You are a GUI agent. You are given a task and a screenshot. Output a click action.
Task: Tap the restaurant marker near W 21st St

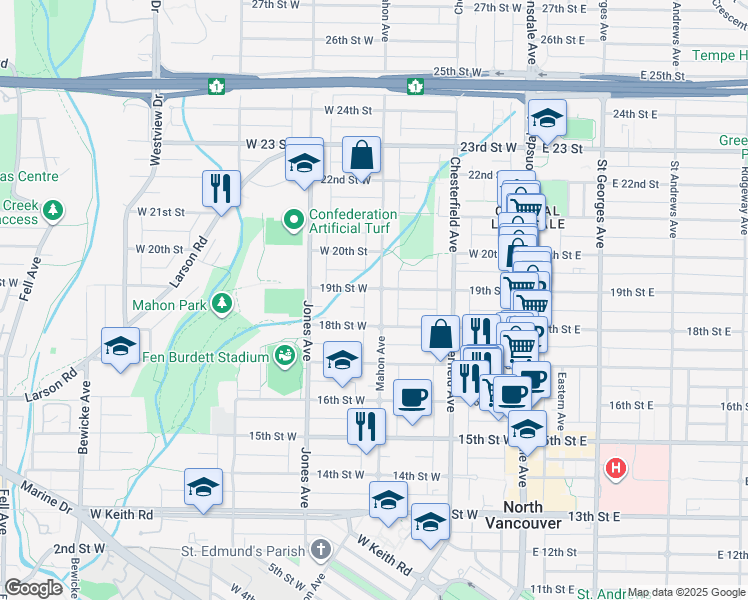click(221, 188)
